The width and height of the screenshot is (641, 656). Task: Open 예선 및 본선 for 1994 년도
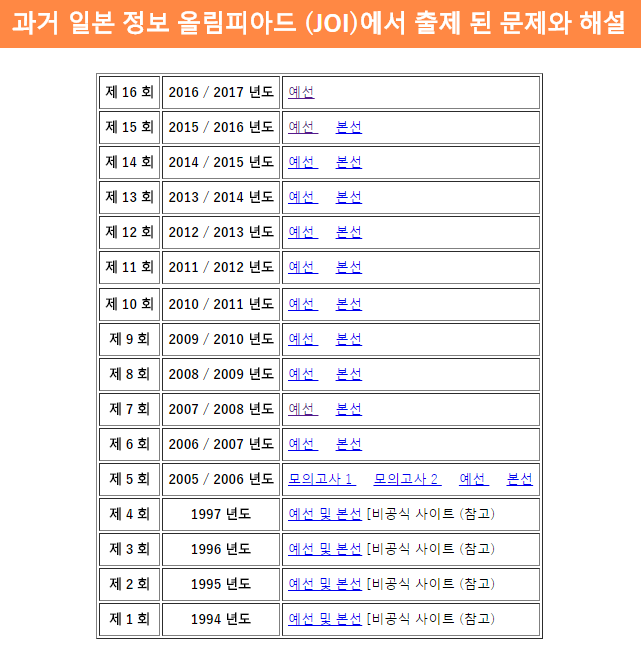[x=324, y=619]
